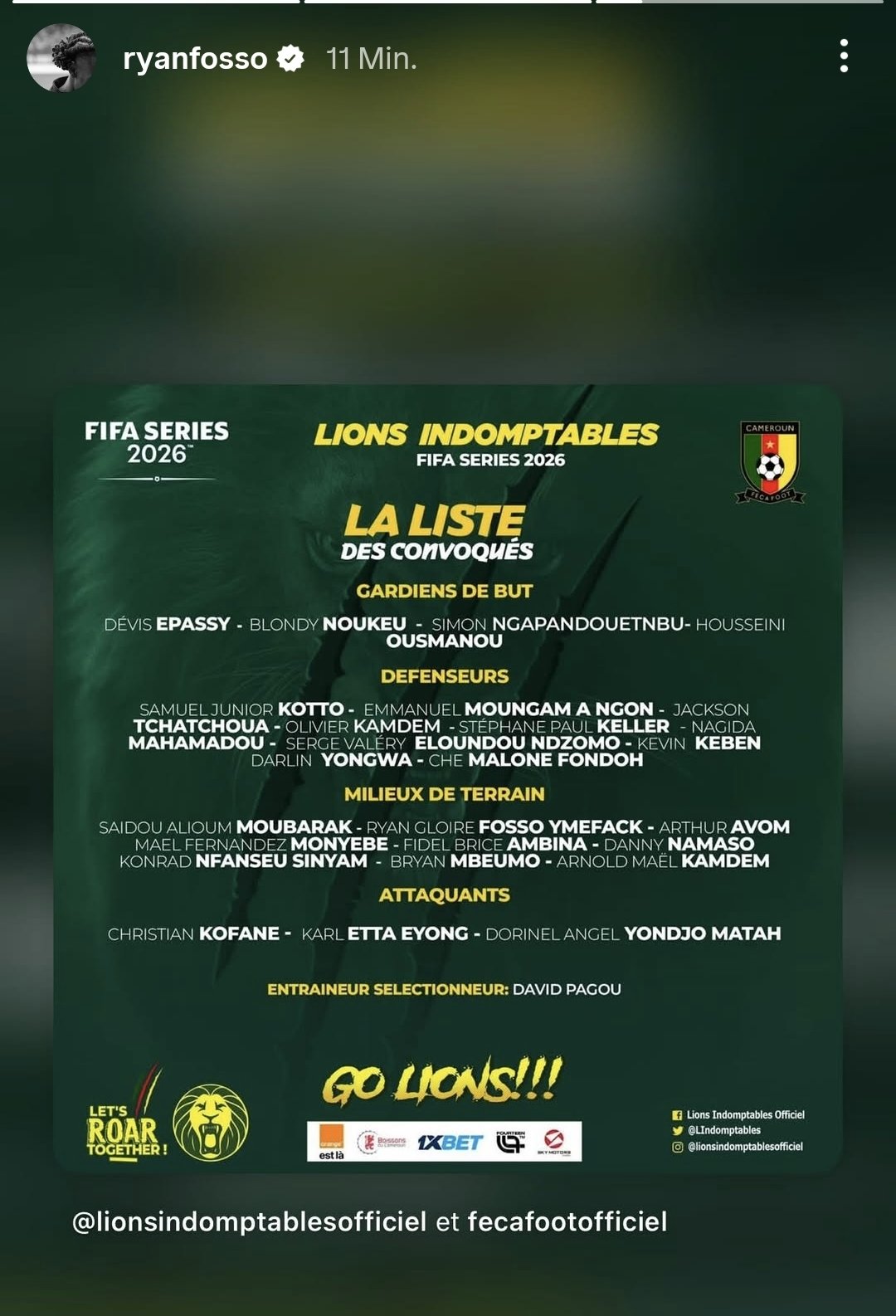Viewport: 896px width, 1316px height.
Task: Open ryanfosso's profile picture
Action: point(61,58)
